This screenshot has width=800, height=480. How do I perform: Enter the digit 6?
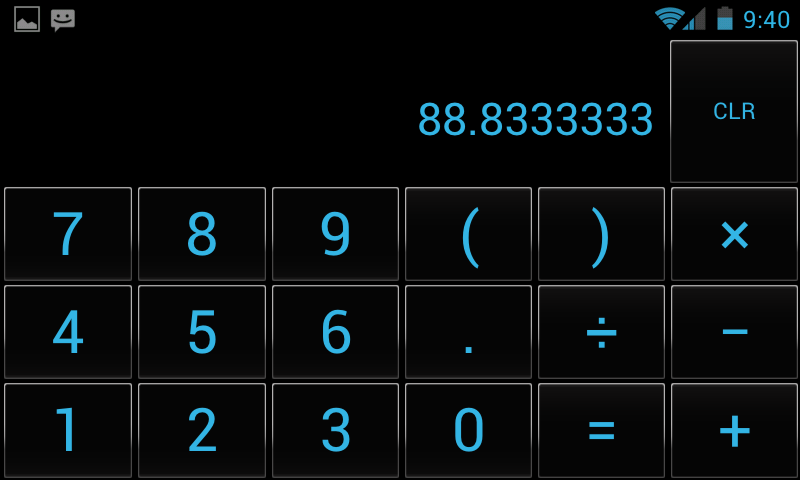335,332
